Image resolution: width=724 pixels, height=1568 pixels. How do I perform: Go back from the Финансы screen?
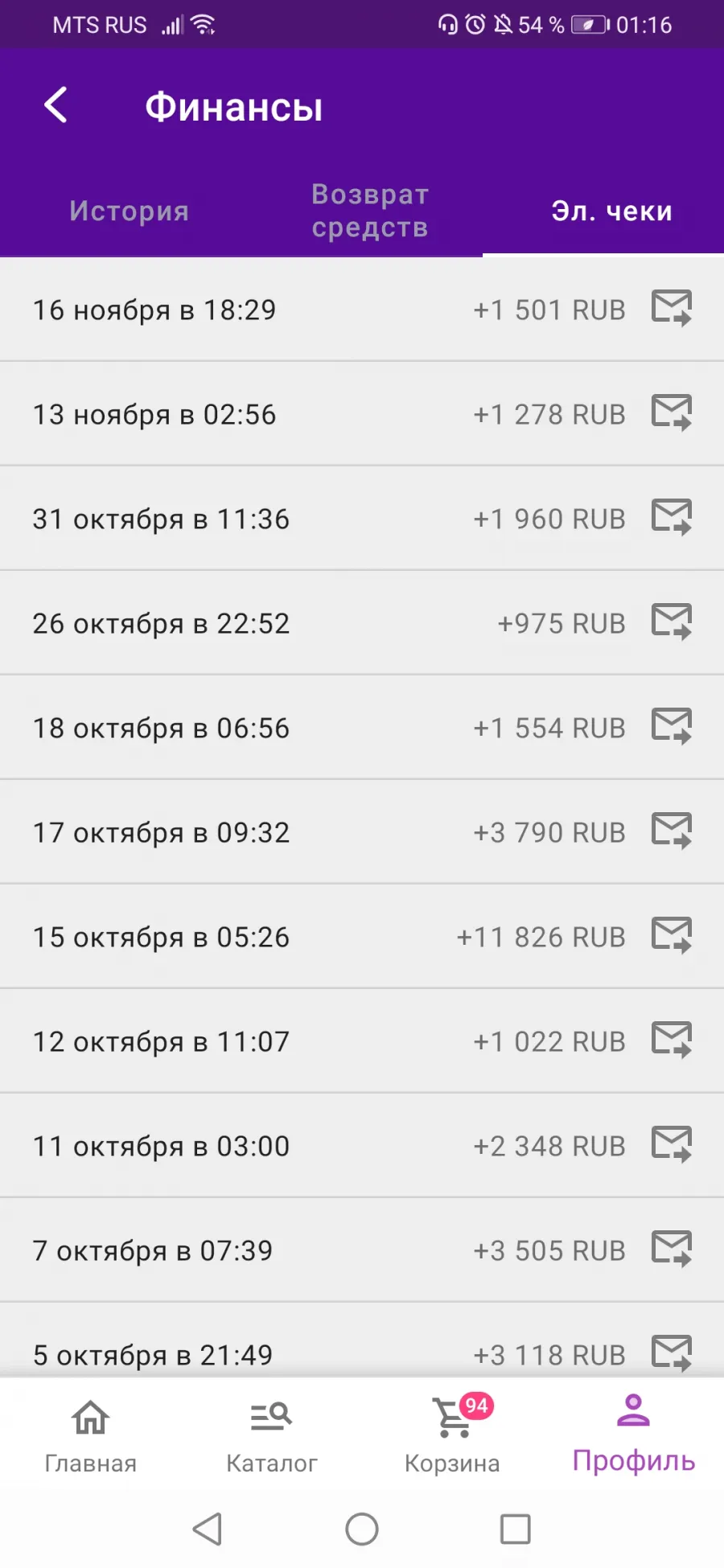tap(56, 105)
